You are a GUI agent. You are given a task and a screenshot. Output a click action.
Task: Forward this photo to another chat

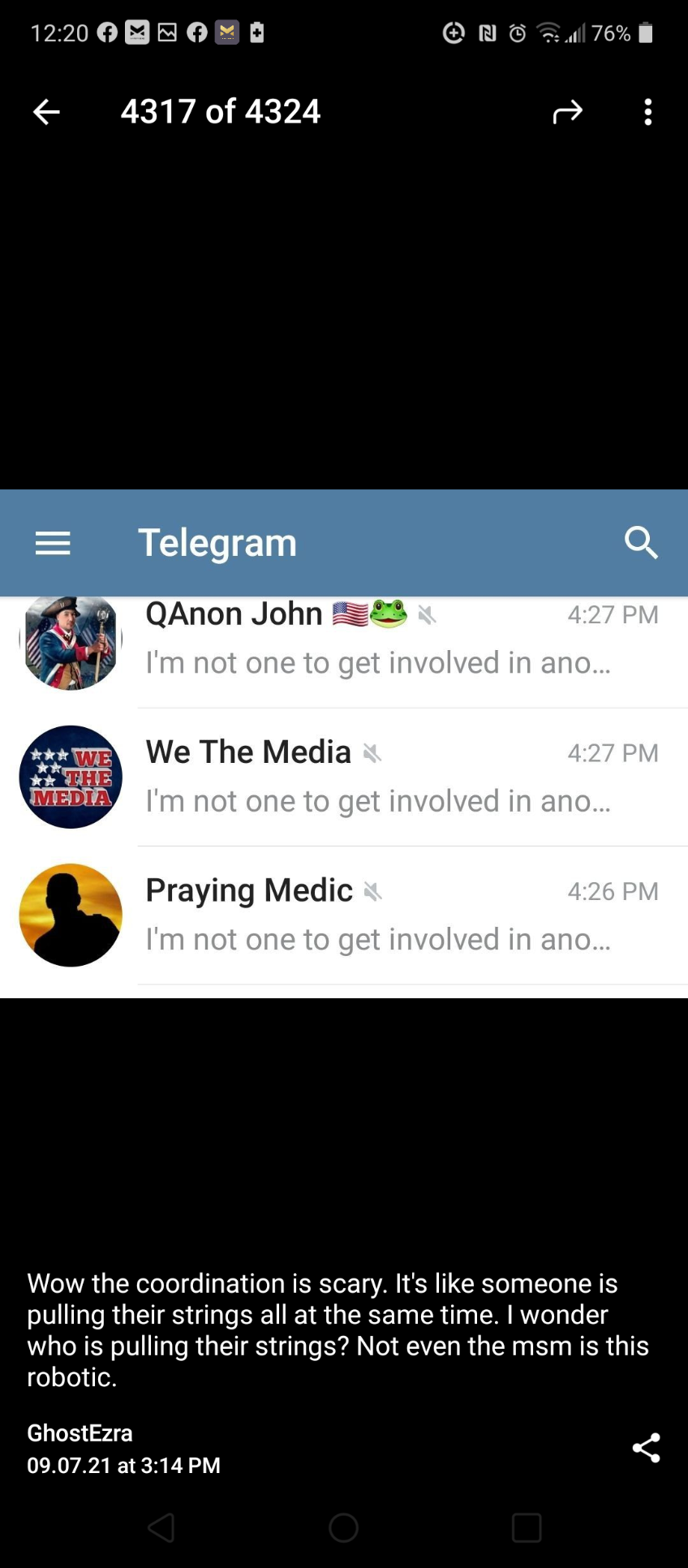pos(567,112)
